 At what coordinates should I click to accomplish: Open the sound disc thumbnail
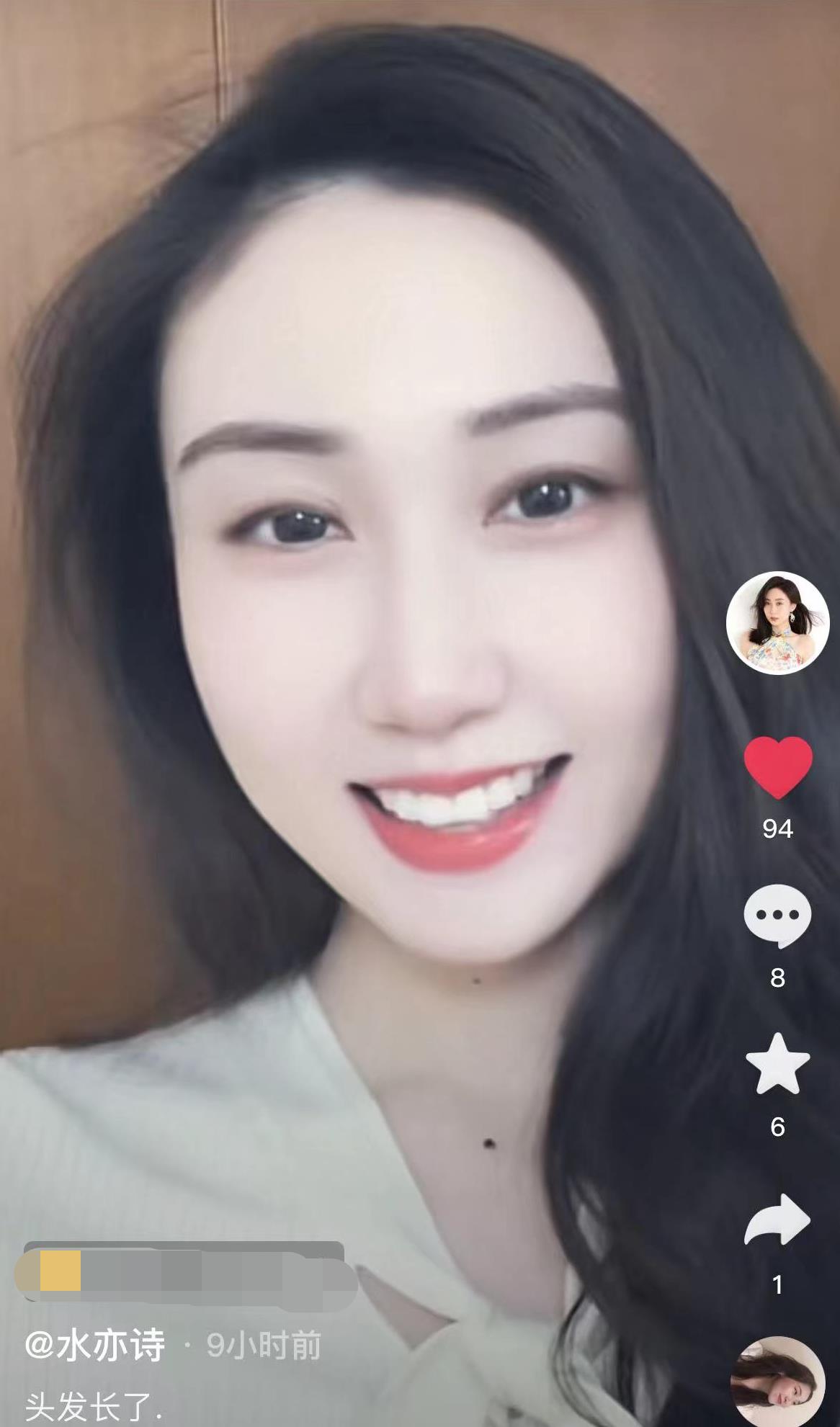pos(777,1382)
